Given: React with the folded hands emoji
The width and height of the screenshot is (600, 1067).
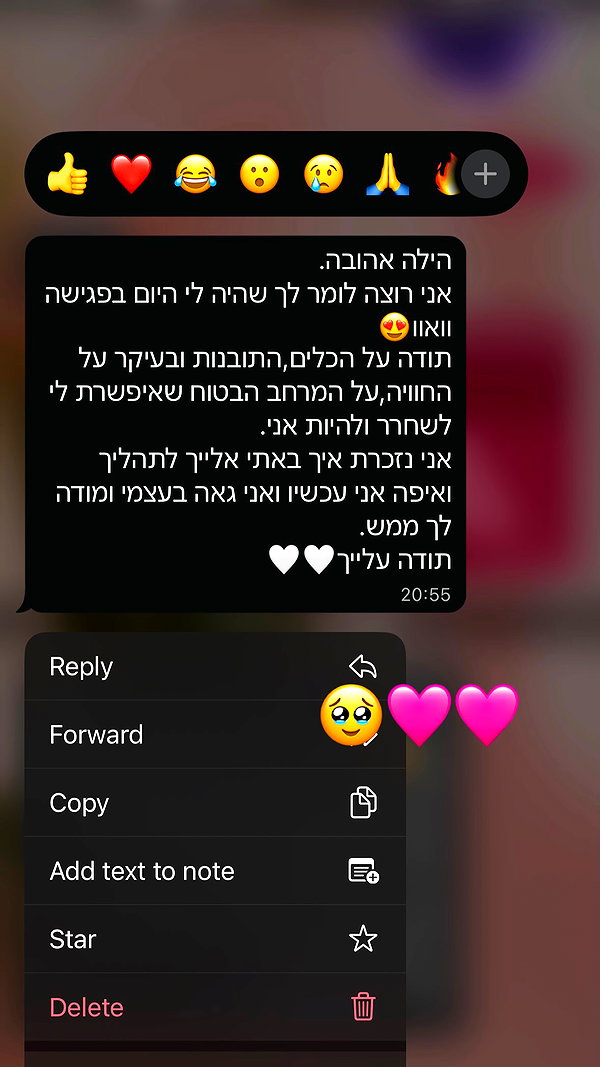Looking at the screenshot, I should pos(387,174).
